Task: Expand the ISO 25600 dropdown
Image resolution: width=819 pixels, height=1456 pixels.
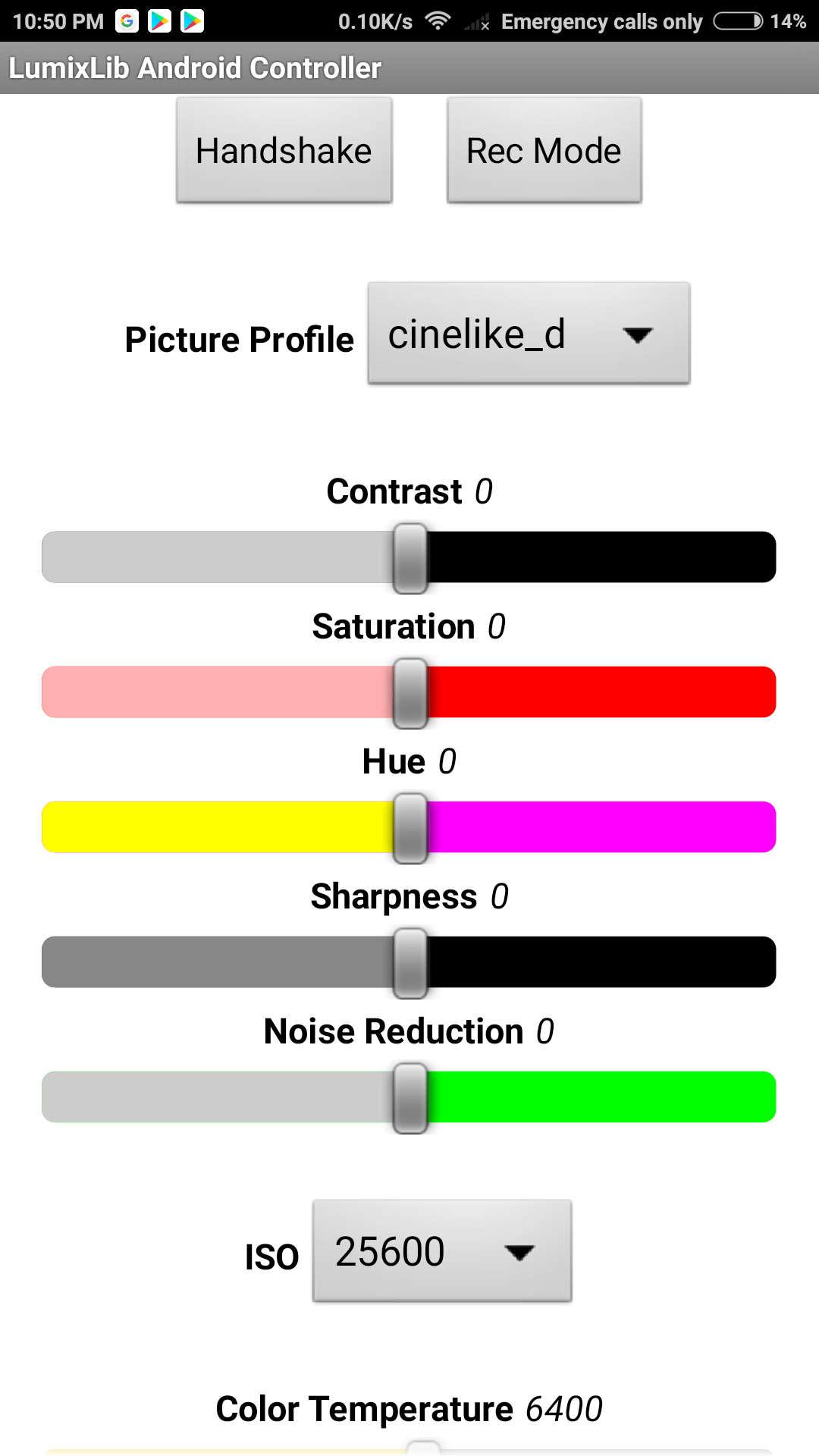Action: click(x=442, y=1251)
